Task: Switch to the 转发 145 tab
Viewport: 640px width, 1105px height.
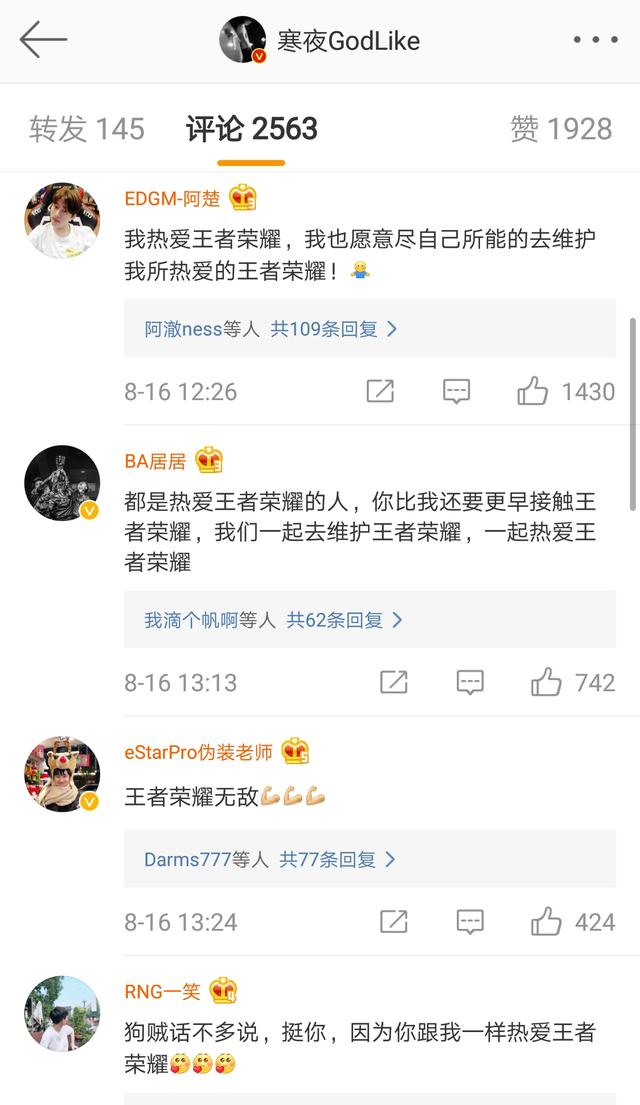Action: (87, 129)
